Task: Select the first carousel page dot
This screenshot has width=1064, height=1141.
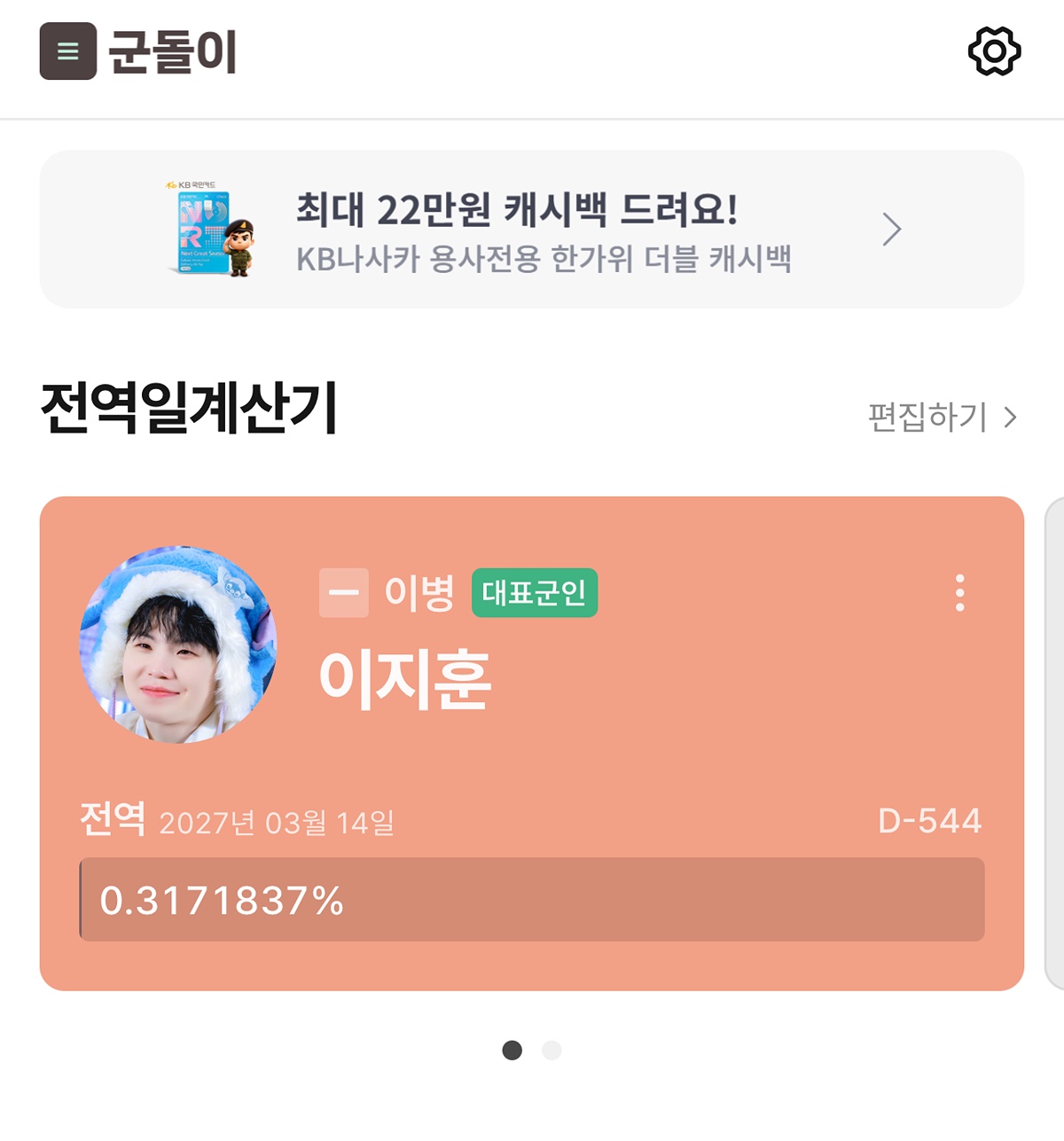Action: tap(512, 1051)
